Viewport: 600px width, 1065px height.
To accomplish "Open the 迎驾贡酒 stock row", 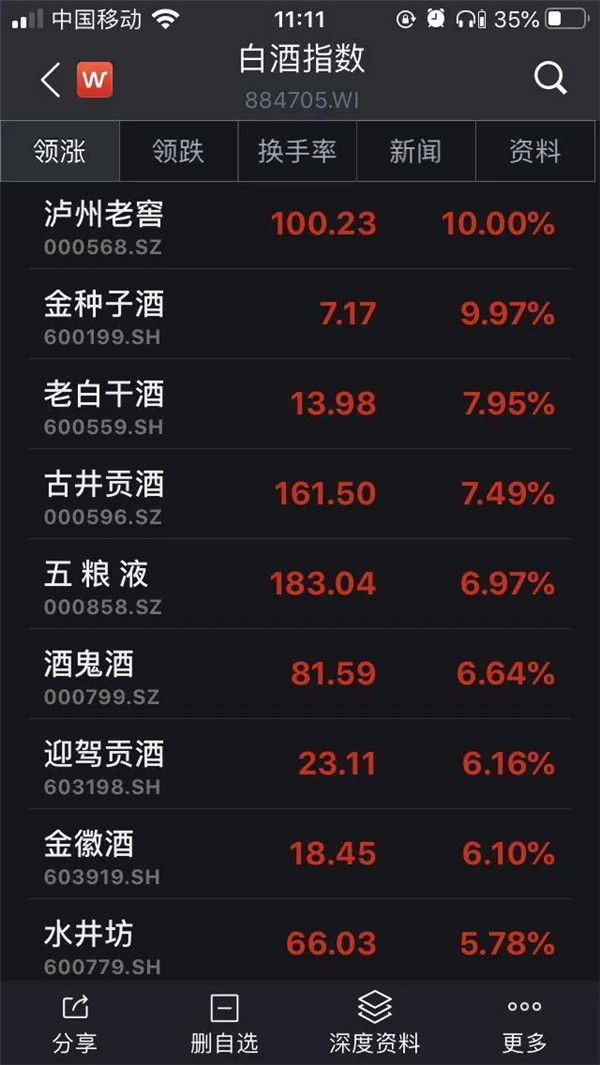I will (x=300, y=764).
